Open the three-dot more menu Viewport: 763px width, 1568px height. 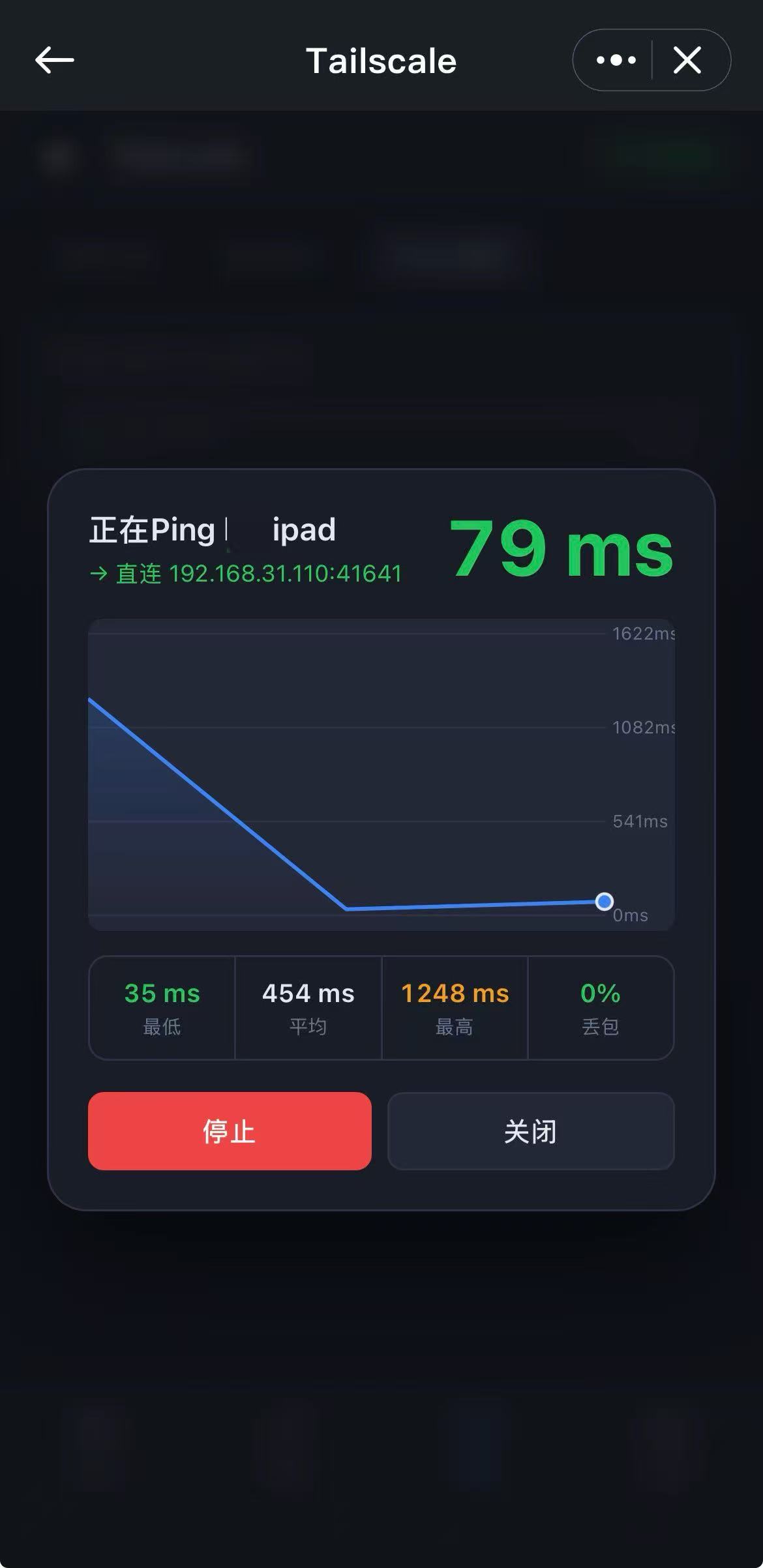click(616, 61)
